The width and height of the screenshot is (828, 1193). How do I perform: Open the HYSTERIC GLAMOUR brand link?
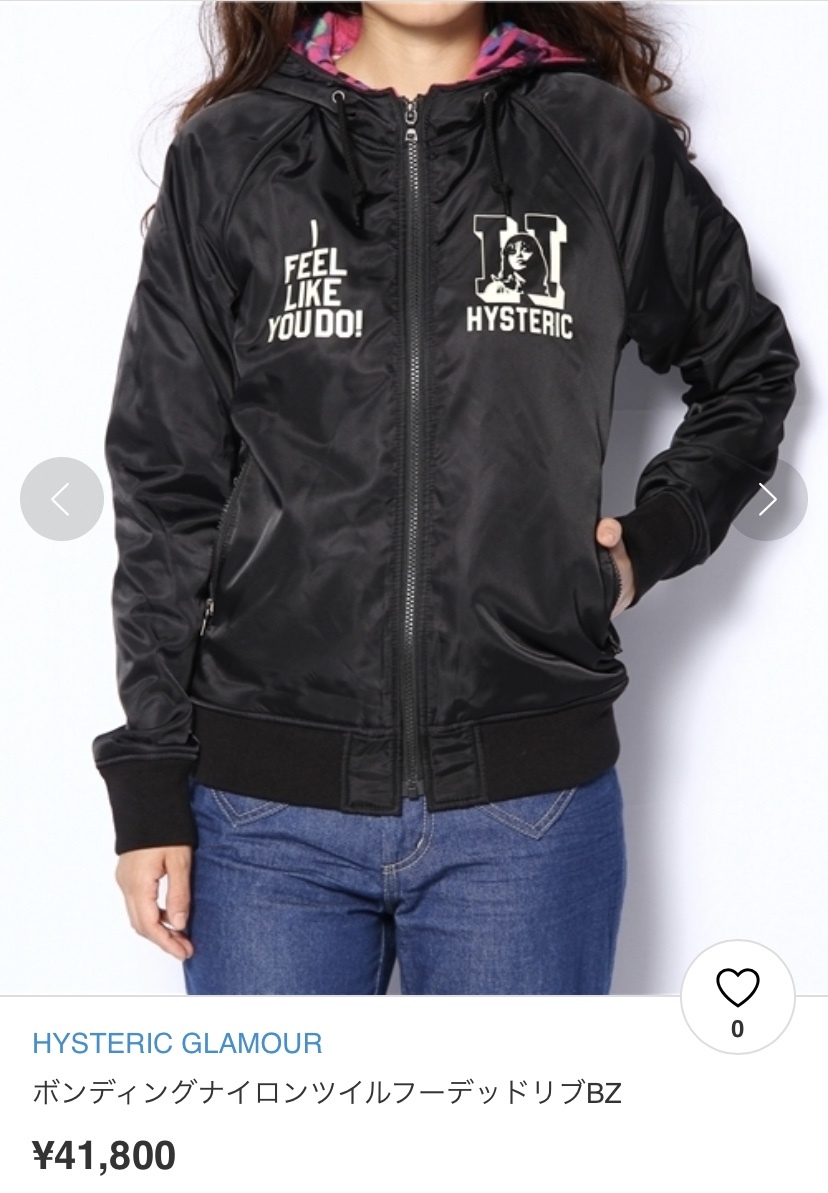point(177,1044)
